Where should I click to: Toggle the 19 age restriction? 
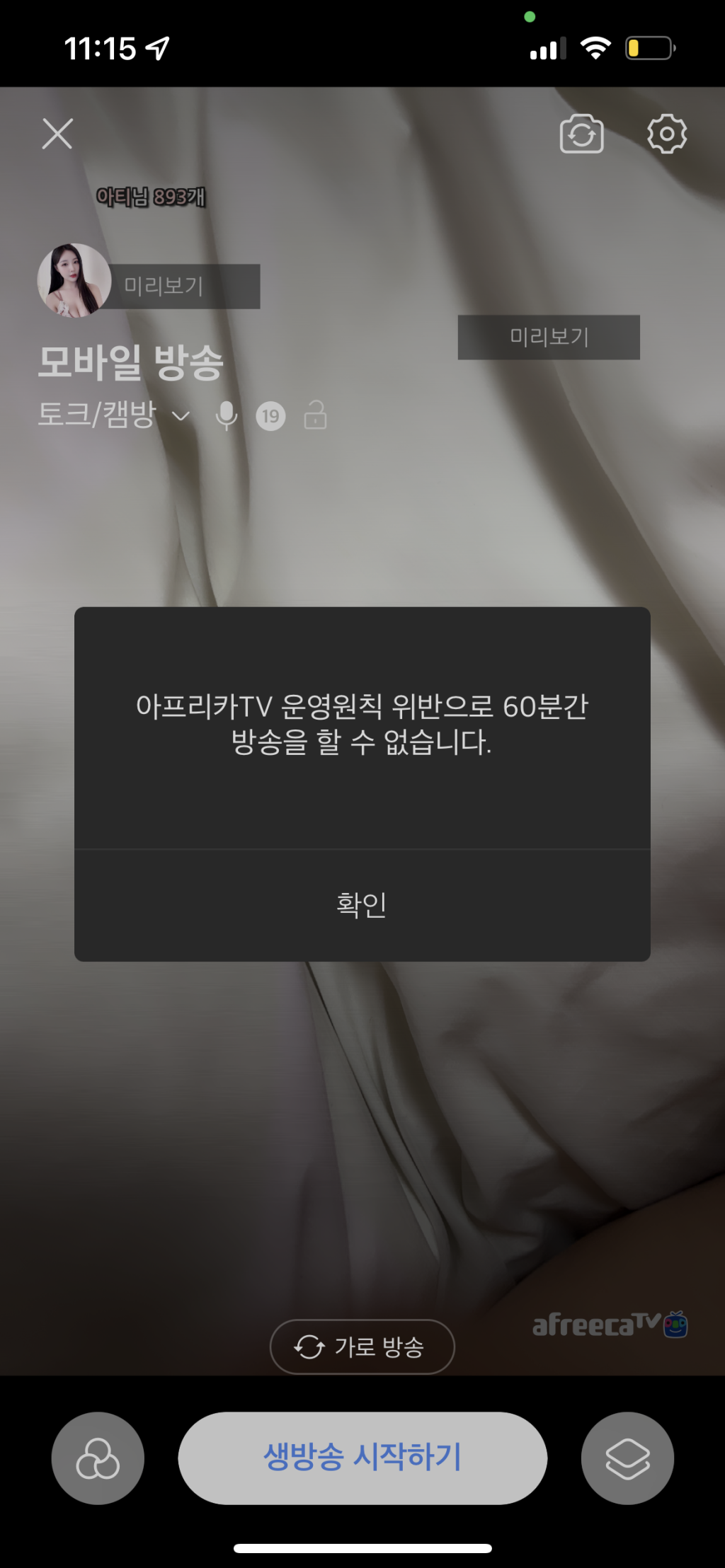click(270, 416)
